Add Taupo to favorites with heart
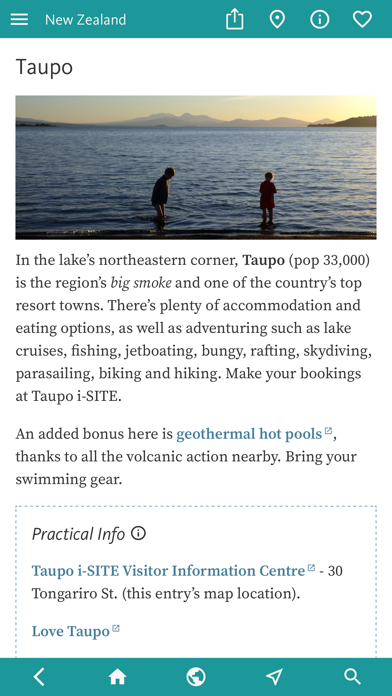392x696 pixels. tap(362, 19)
